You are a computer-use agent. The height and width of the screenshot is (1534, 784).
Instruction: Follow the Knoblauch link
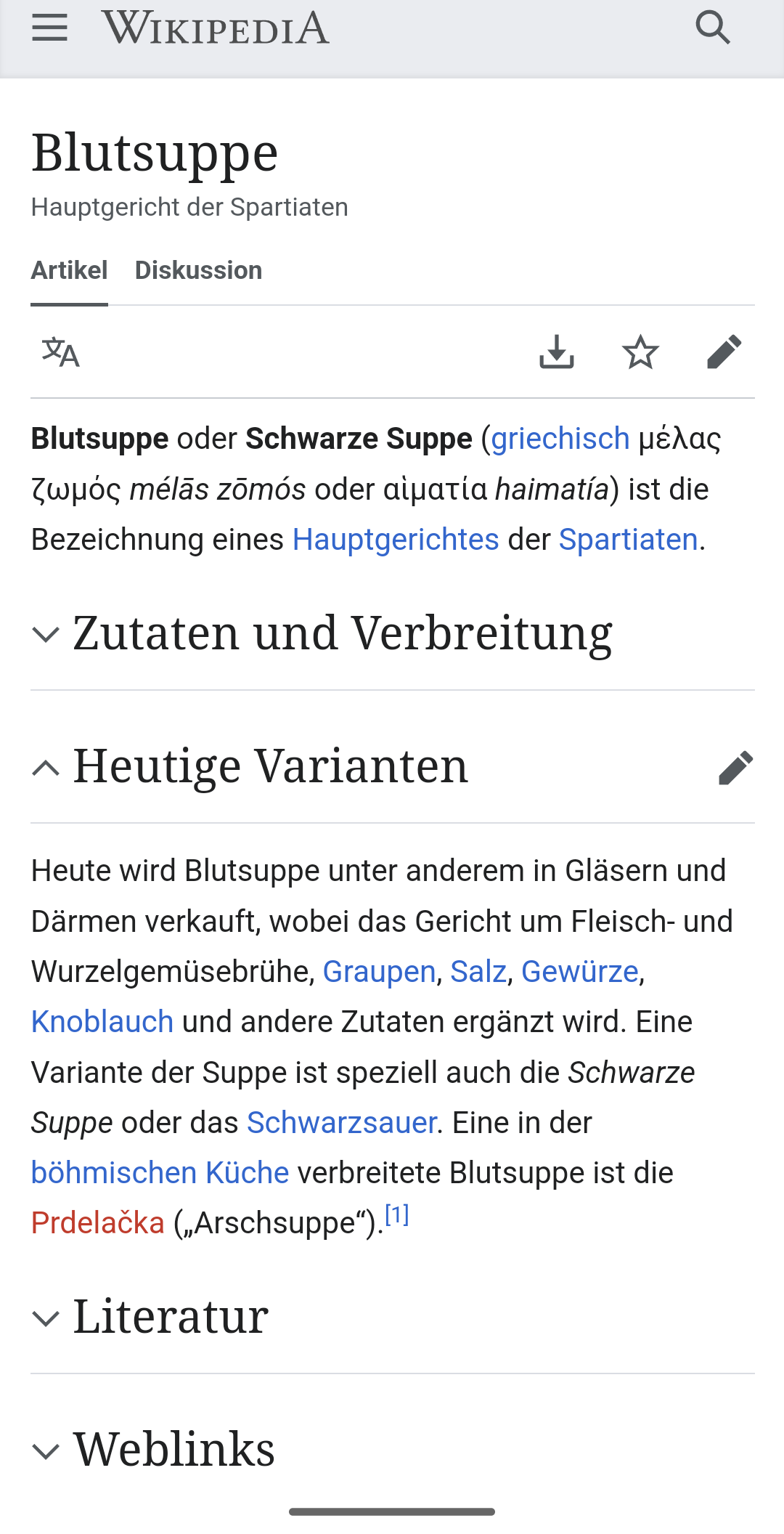(x=102, y=1022)
